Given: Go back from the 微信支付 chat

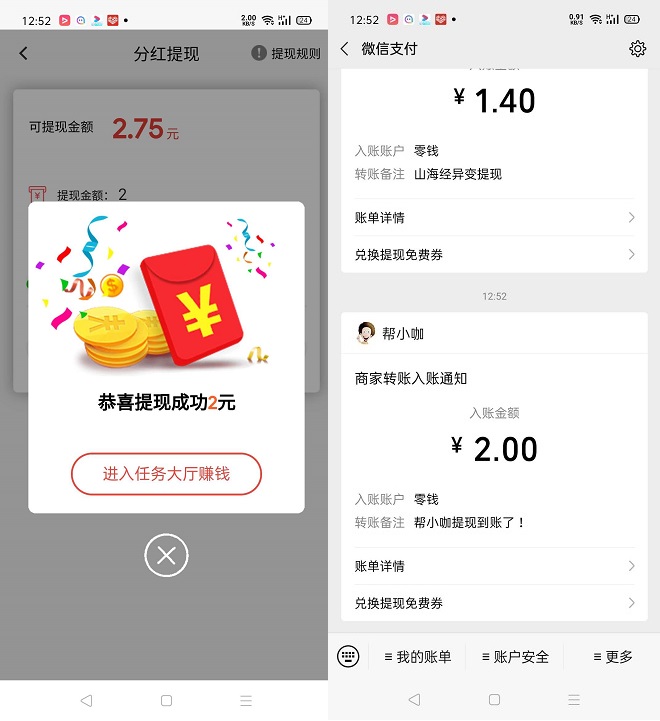Looking at the screenshot, I should pos(345,49).
